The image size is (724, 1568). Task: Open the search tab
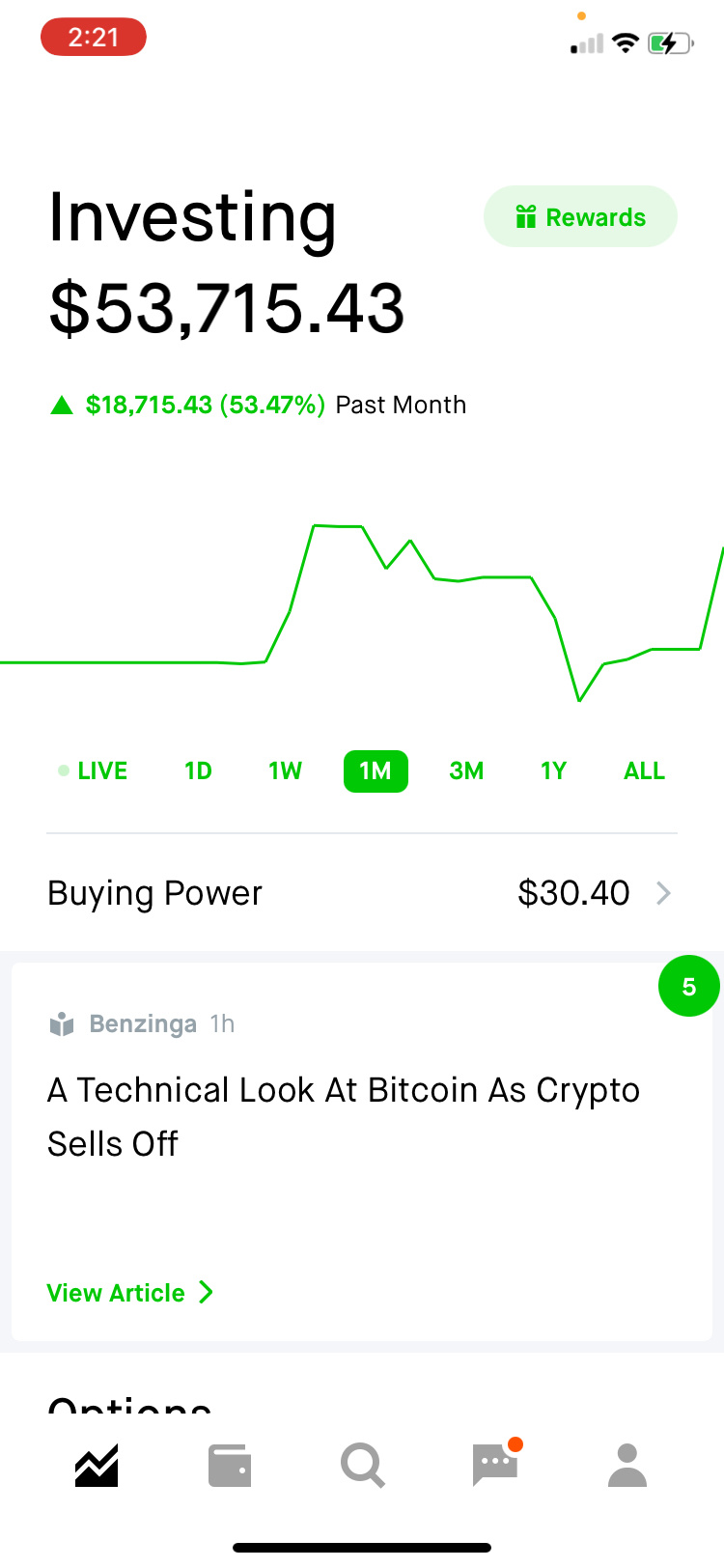(x=363, y=1465)
